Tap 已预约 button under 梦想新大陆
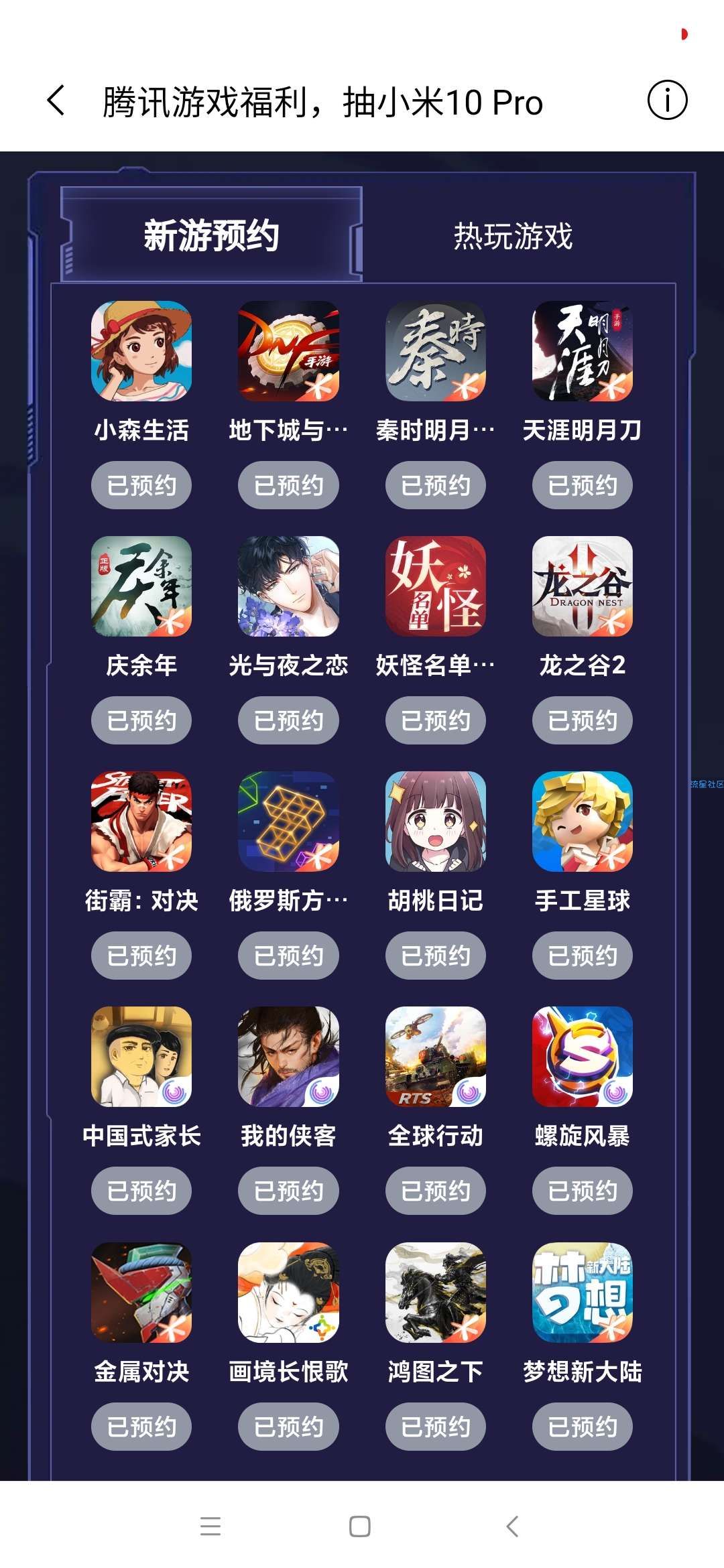Image resolution: width=724 pixels, height=1568 pixels. point(582,1427)
